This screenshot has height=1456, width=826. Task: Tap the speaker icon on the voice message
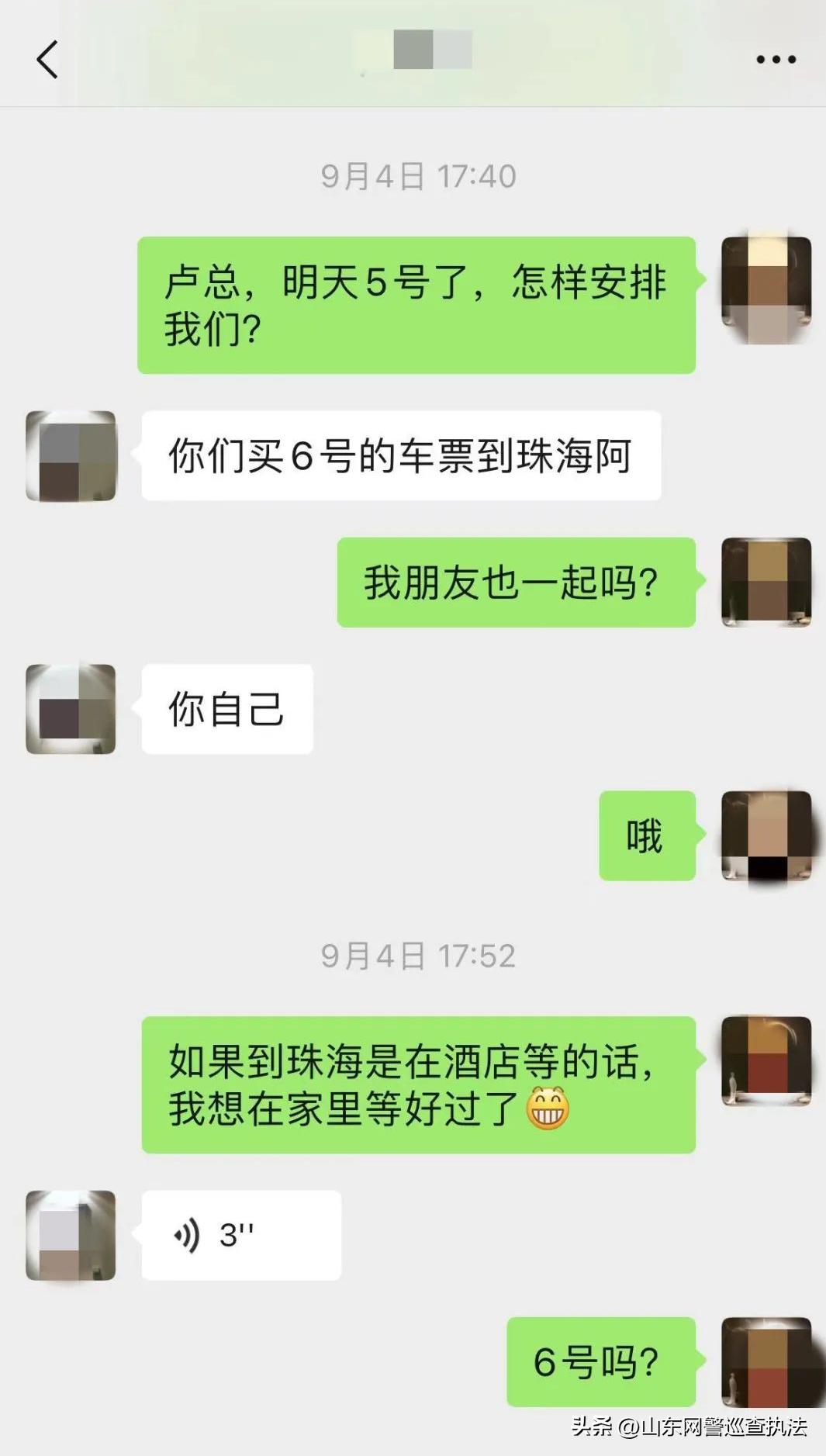(186, 1235)
